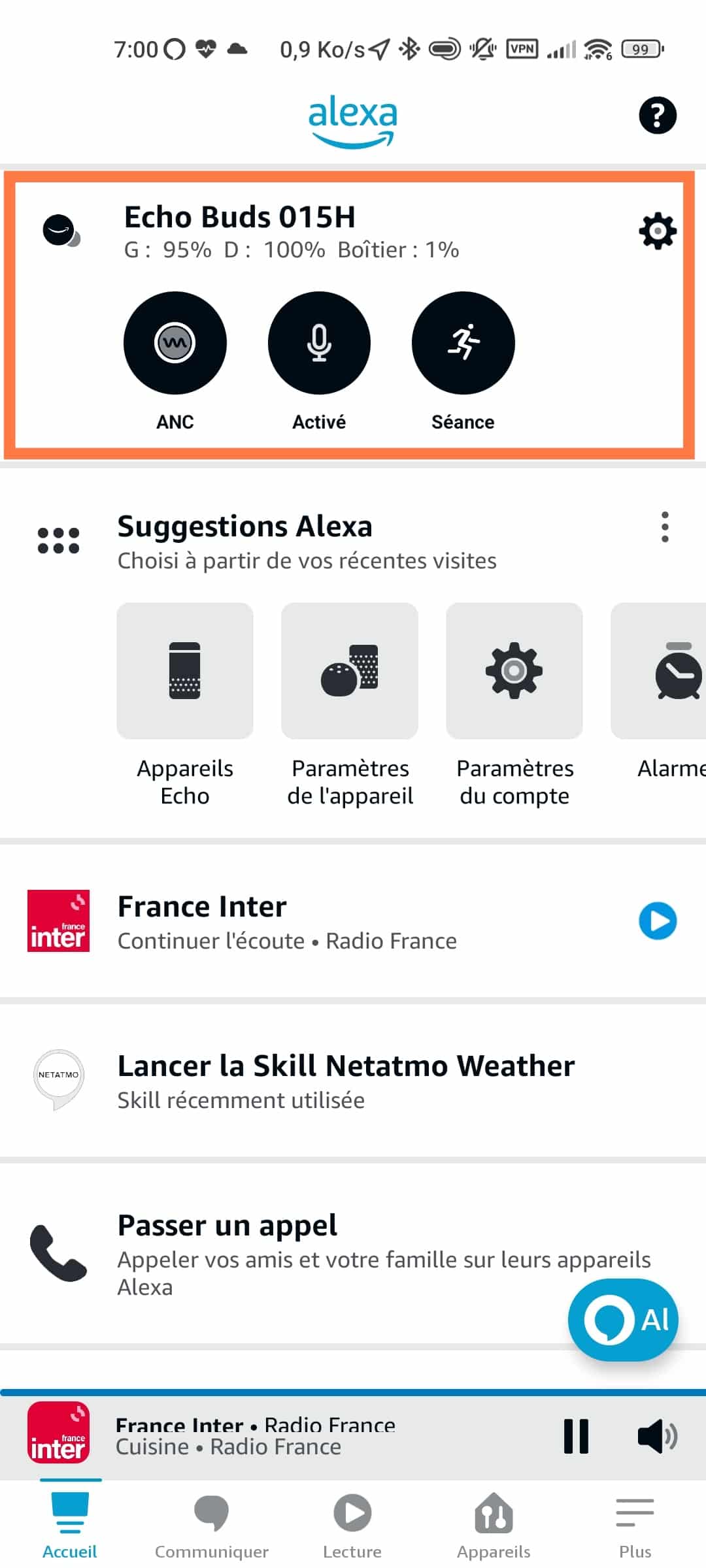This screenshot has height=1568, width=706.
Task: Select Passer un appel
Action: pyautogui.click(x=353, y=1253)
